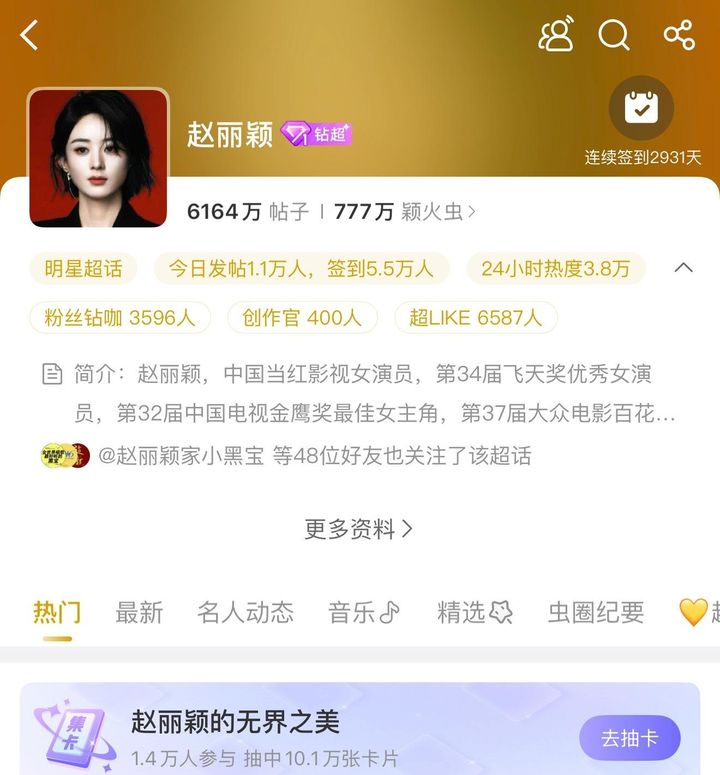This screenshot has height=775, width=720.
Task: Collapse the topic info with the up chevron
Action: (684, 268)
